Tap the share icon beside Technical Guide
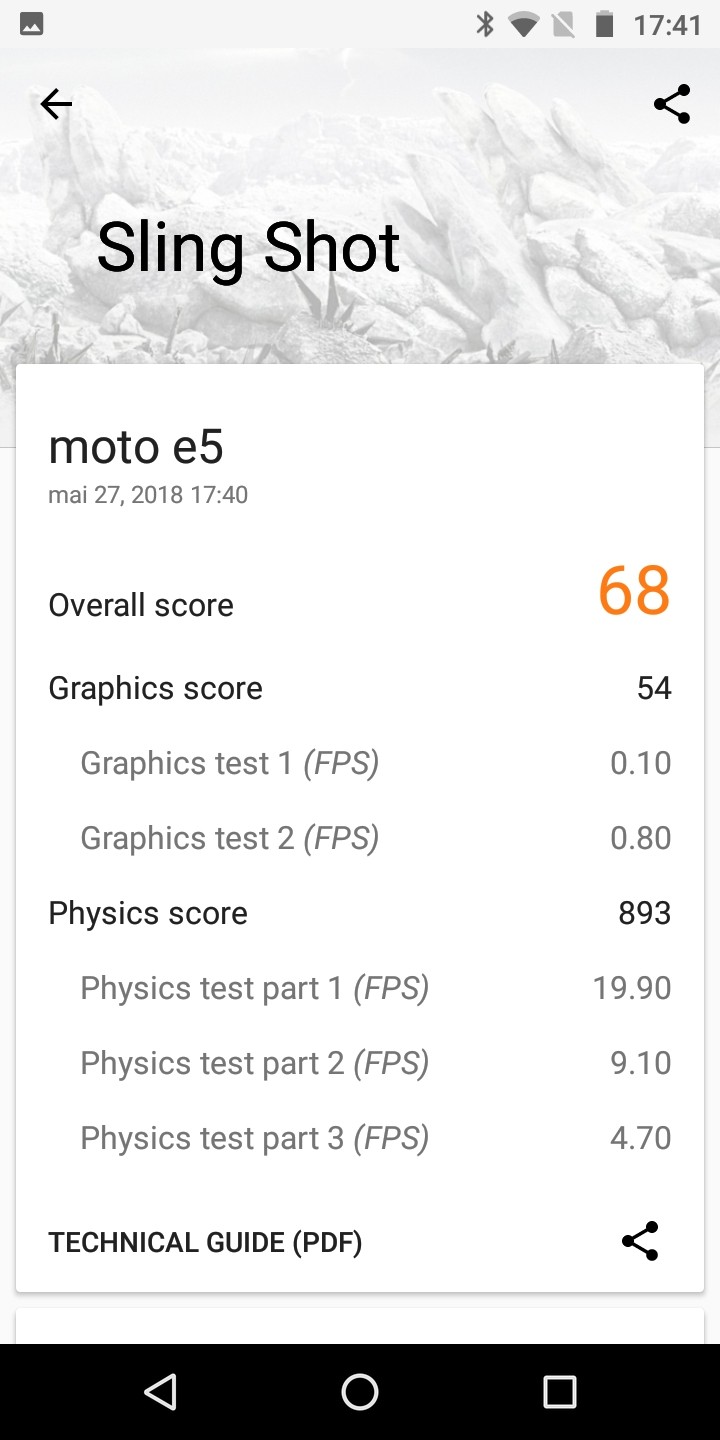 640,1241
